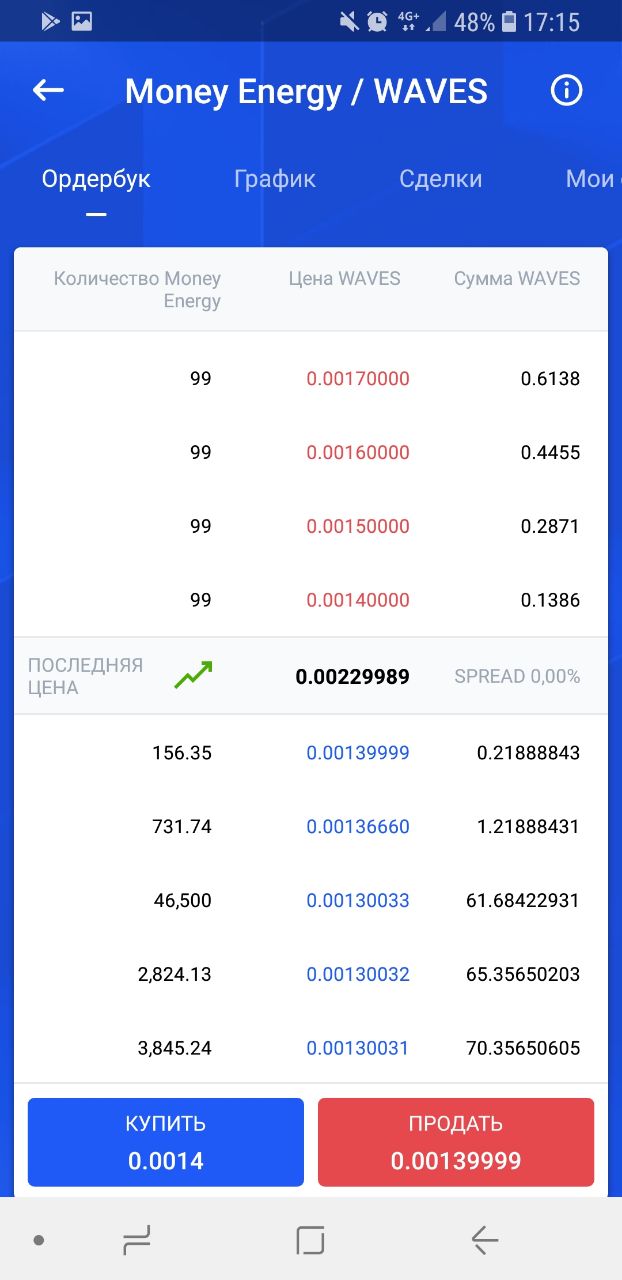Select the buy order at 0.00130032
Screen dimensions: 622x1280
tap(311, 974)
